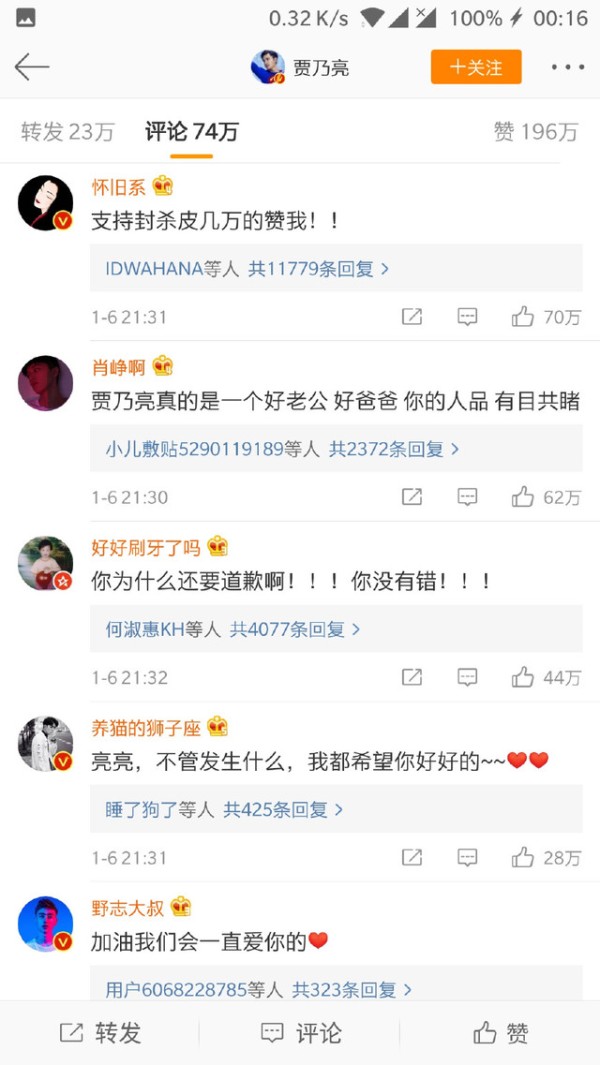Like the comment by 养猫的狮子座
Screen dimensions: 600x1065
click(546, 858)
